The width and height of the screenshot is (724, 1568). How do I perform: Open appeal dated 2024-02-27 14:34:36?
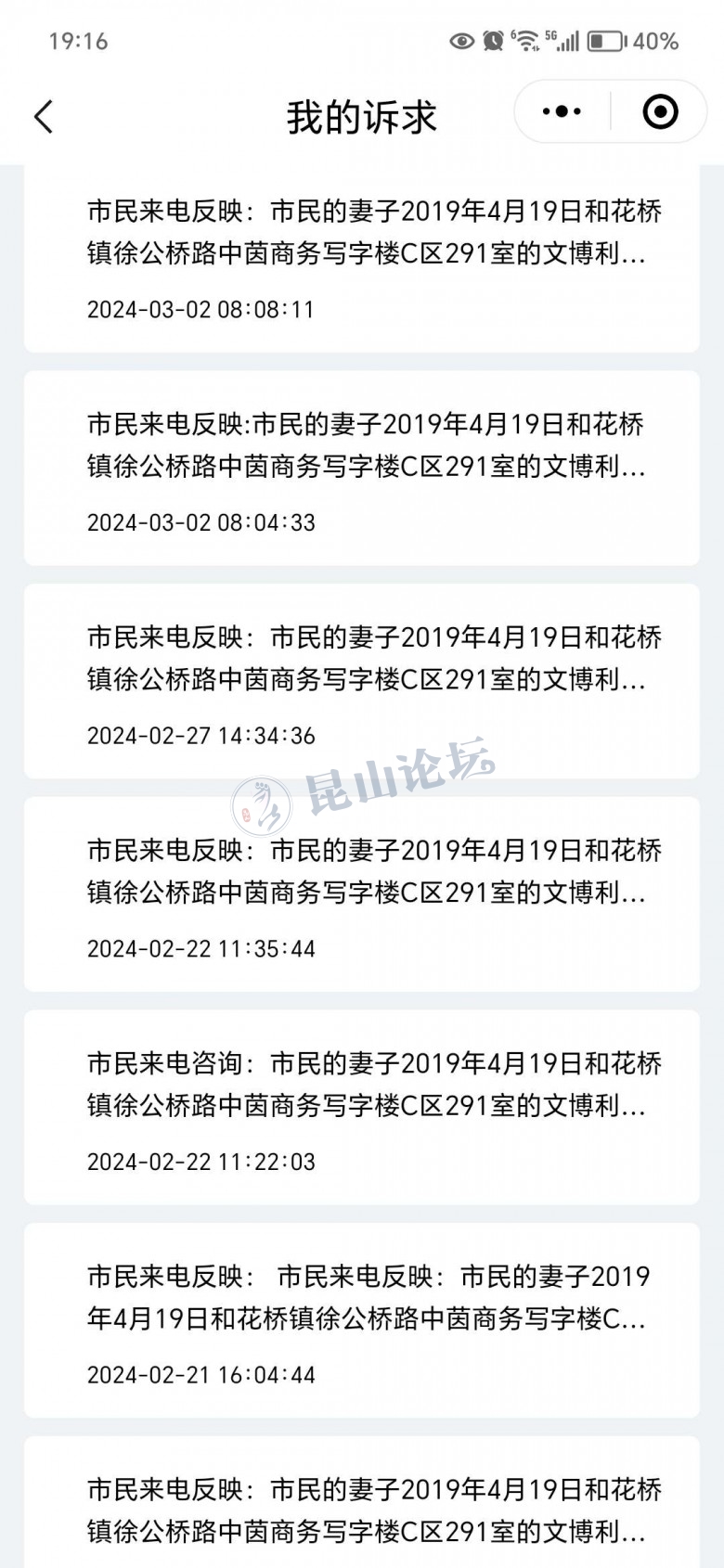362,682
